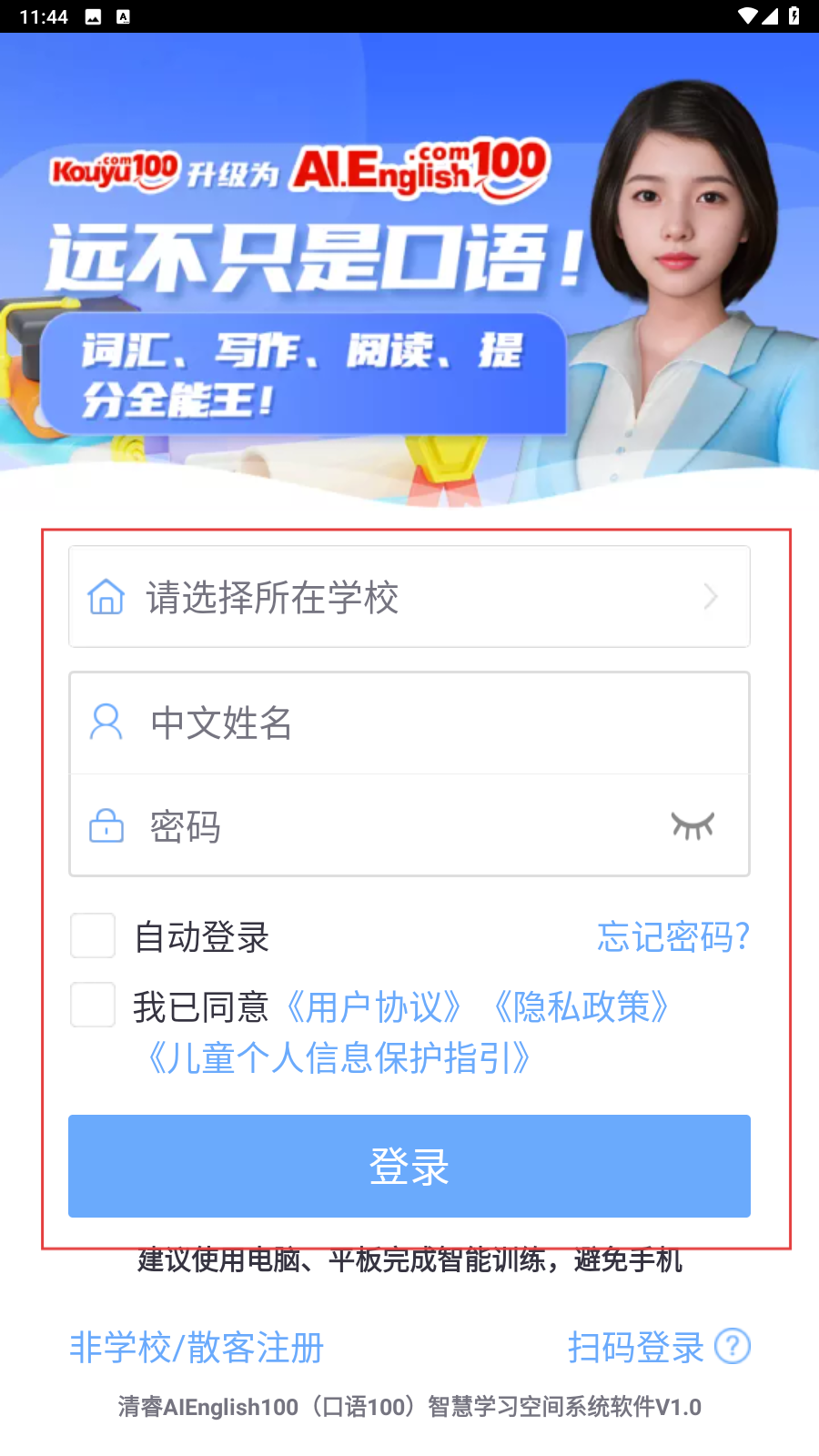Screen dimensions: 819x1456
Task: Enable the 自动登录 checkbox
Action: click(x=93, y=935)
